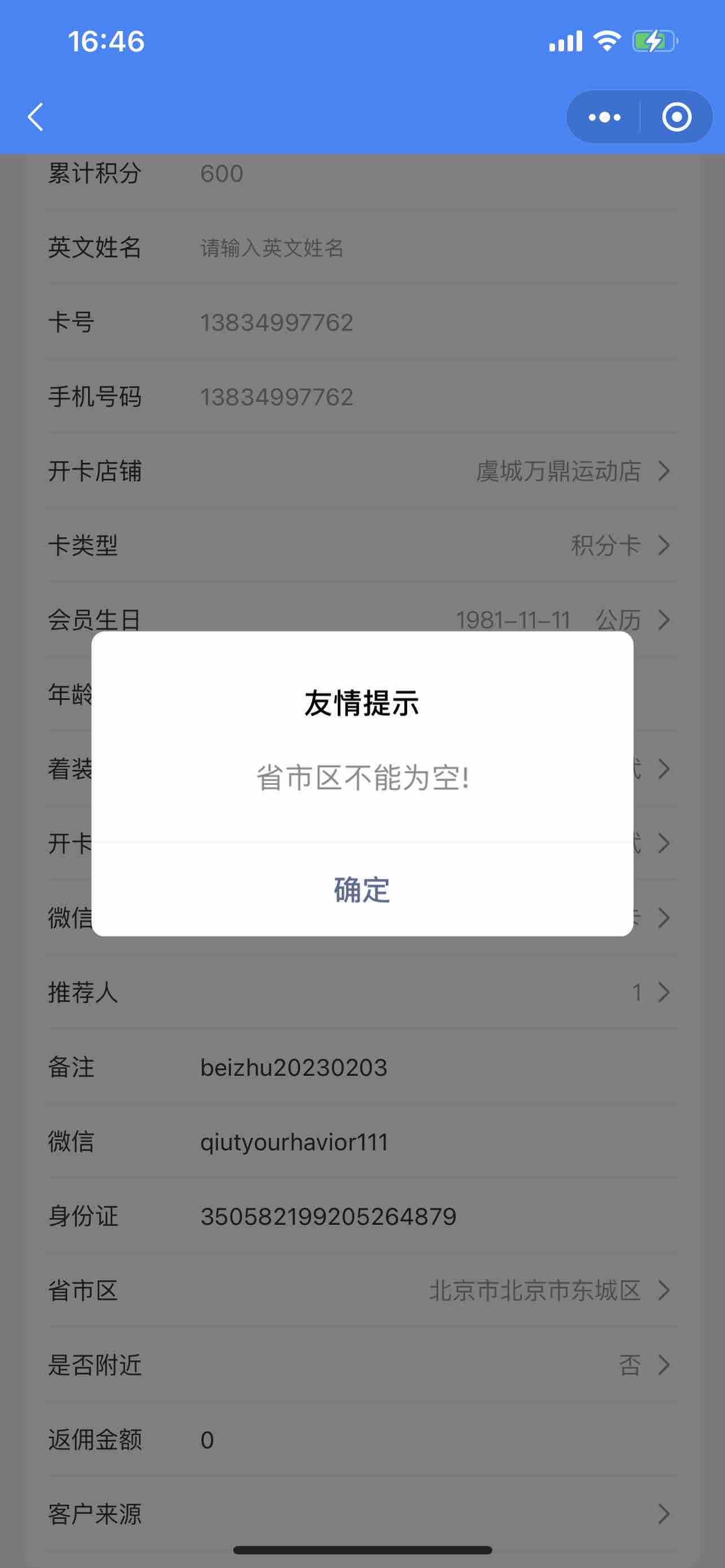Go back with the top-left arrow

[x=36, y=117]
